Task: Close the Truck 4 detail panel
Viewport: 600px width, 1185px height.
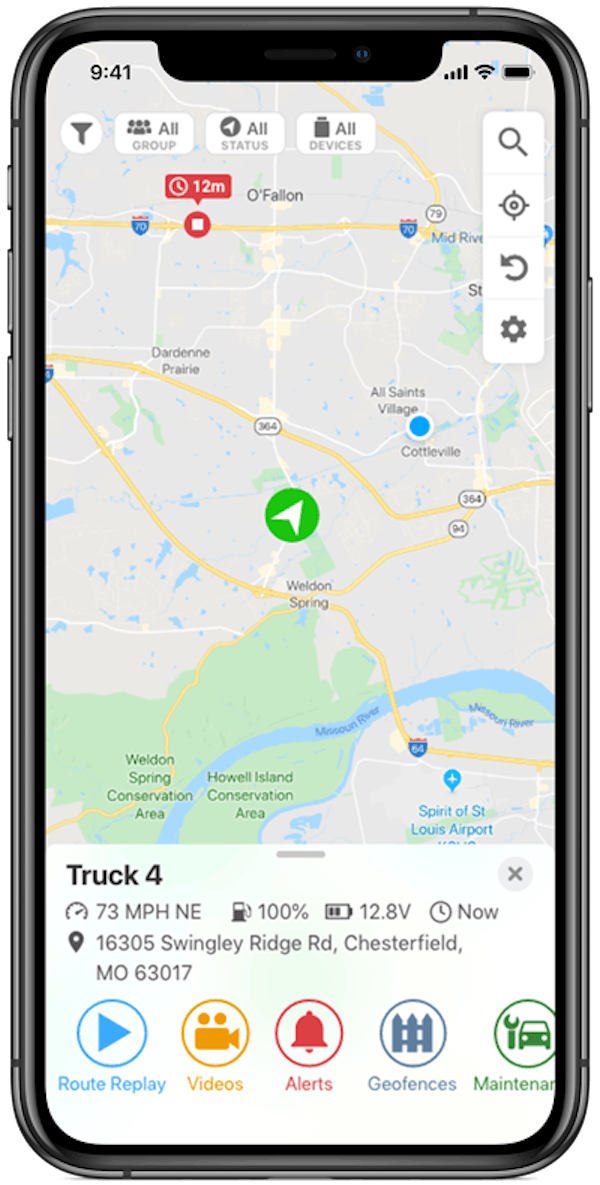Action: pyautogui.click(x=515, y=875)
